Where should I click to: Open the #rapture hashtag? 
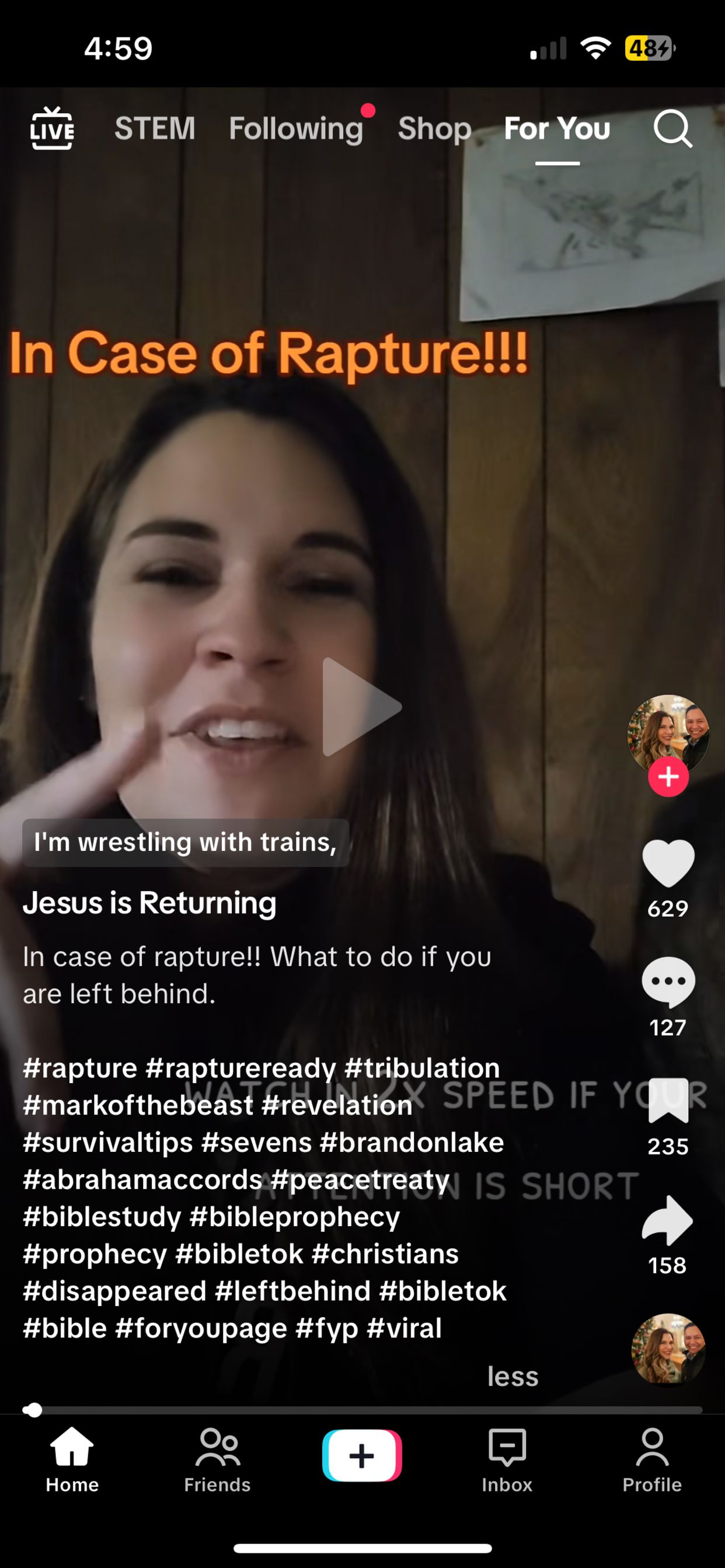[x=80, y=1068]
